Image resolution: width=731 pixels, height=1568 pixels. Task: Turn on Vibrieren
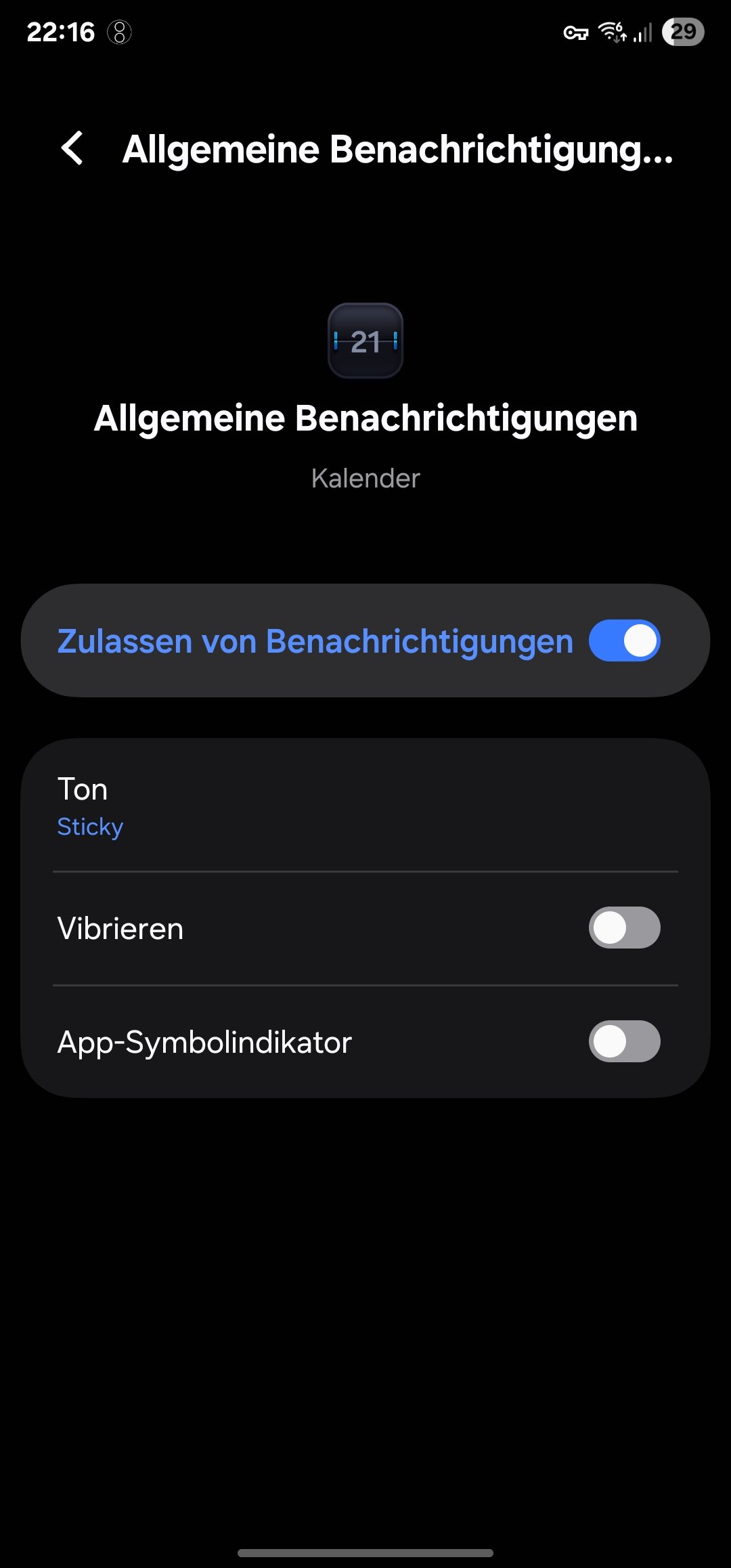coord(624,928)
